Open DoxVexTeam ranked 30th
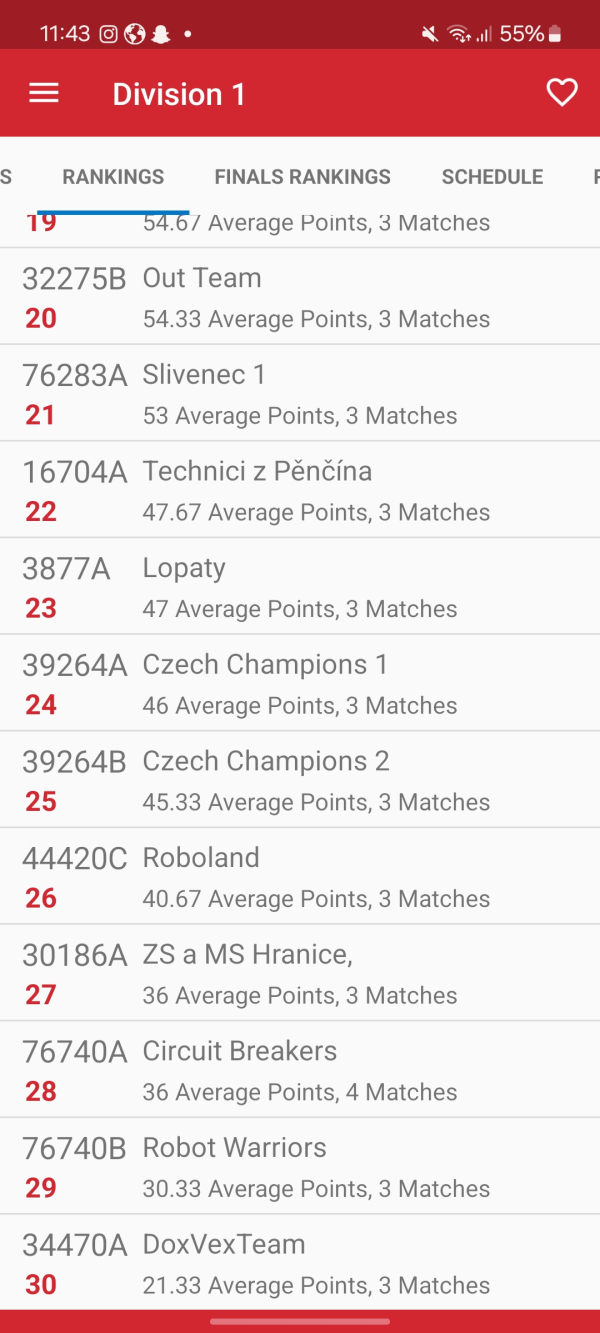The image size is (600, 1333). 300,1263
